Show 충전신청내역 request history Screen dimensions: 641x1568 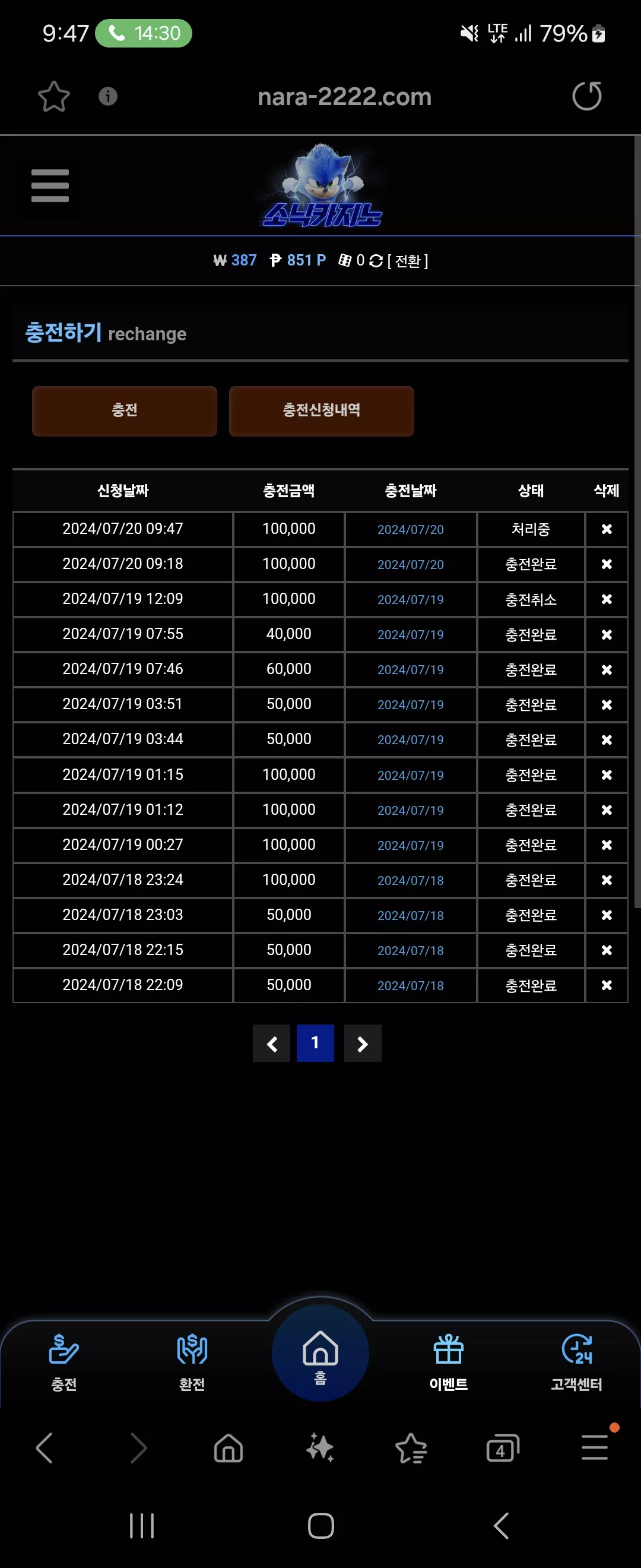(x=322, y=411)
